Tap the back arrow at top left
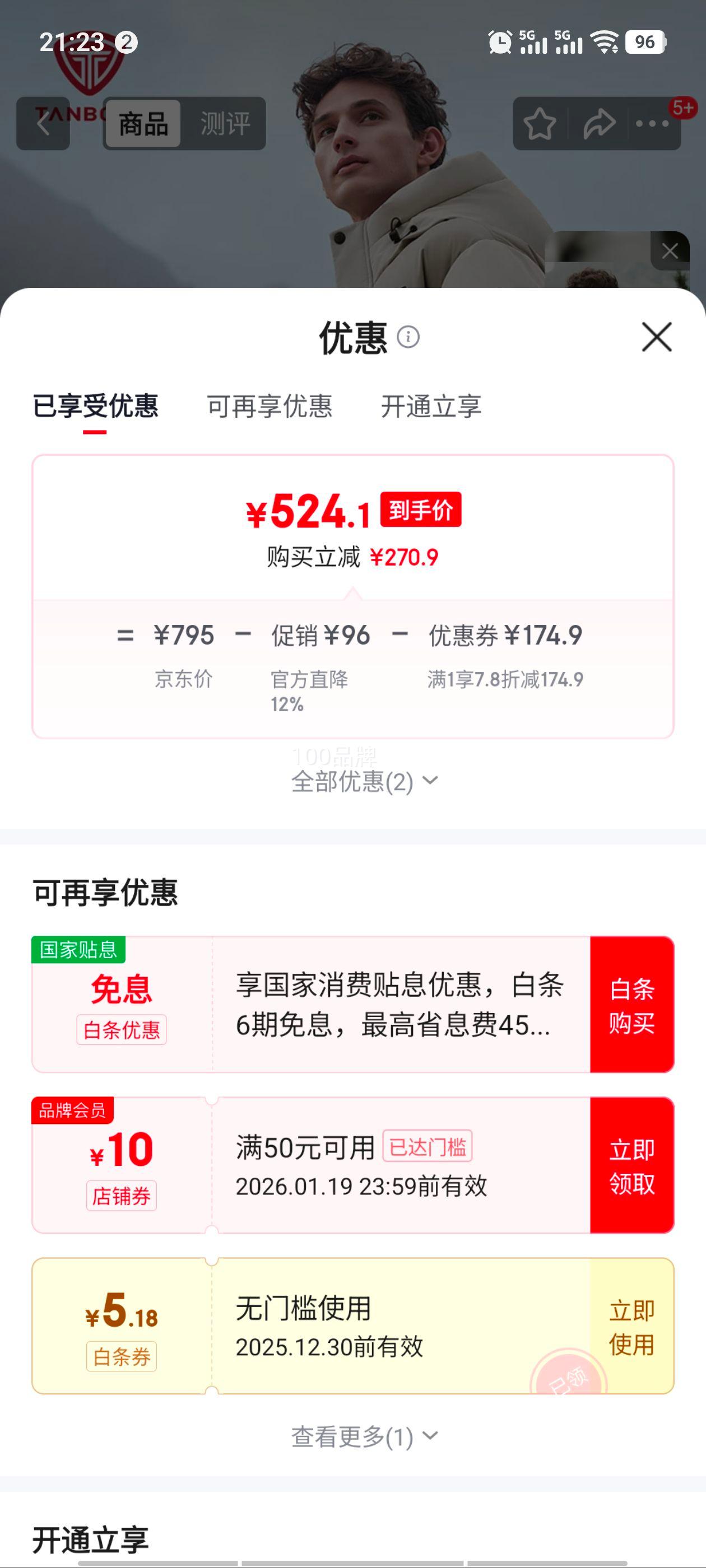This screenshot has width=706, height=1568. point(44,124)
